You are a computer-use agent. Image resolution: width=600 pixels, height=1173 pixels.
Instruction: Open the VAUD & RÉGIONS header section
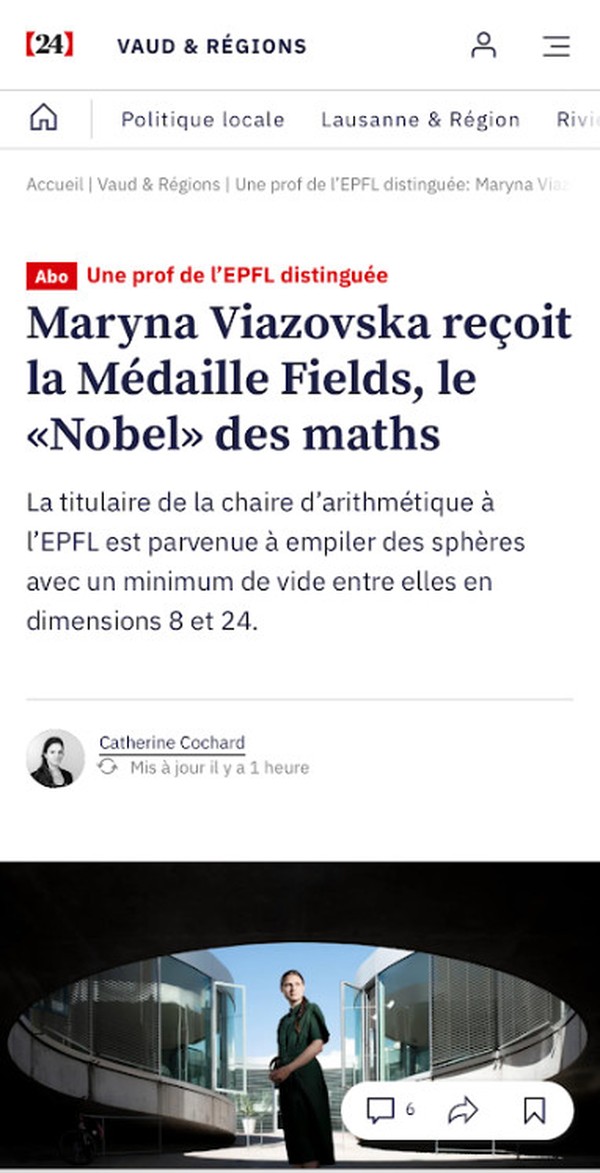(x=212, y=46)
